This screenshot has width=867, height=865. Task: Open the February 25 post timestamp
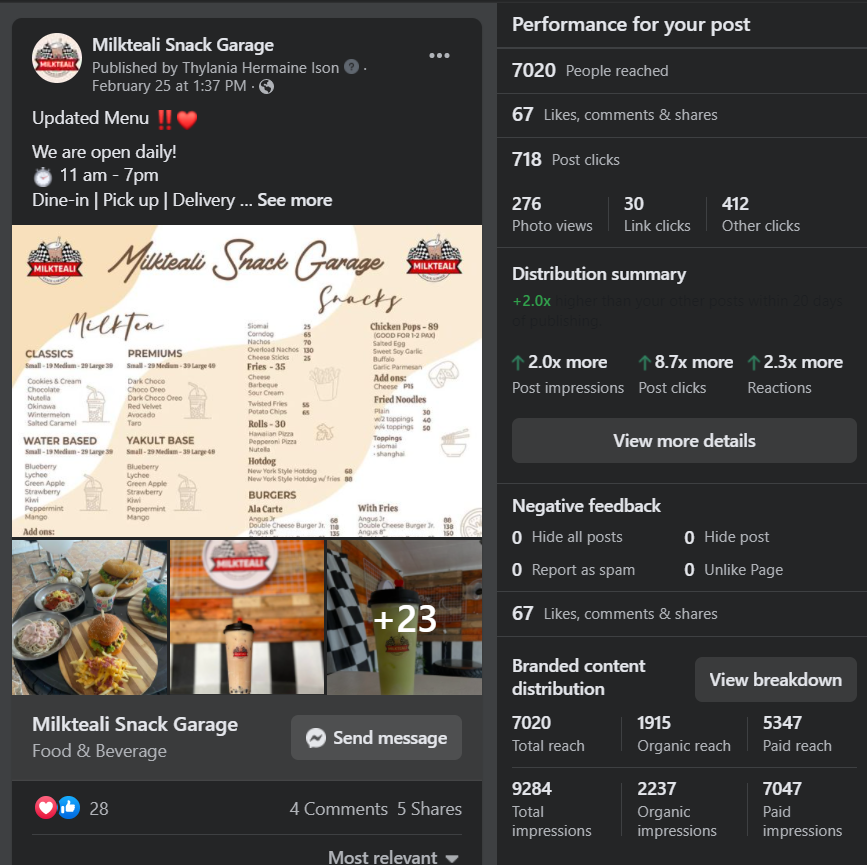(168, 86)
